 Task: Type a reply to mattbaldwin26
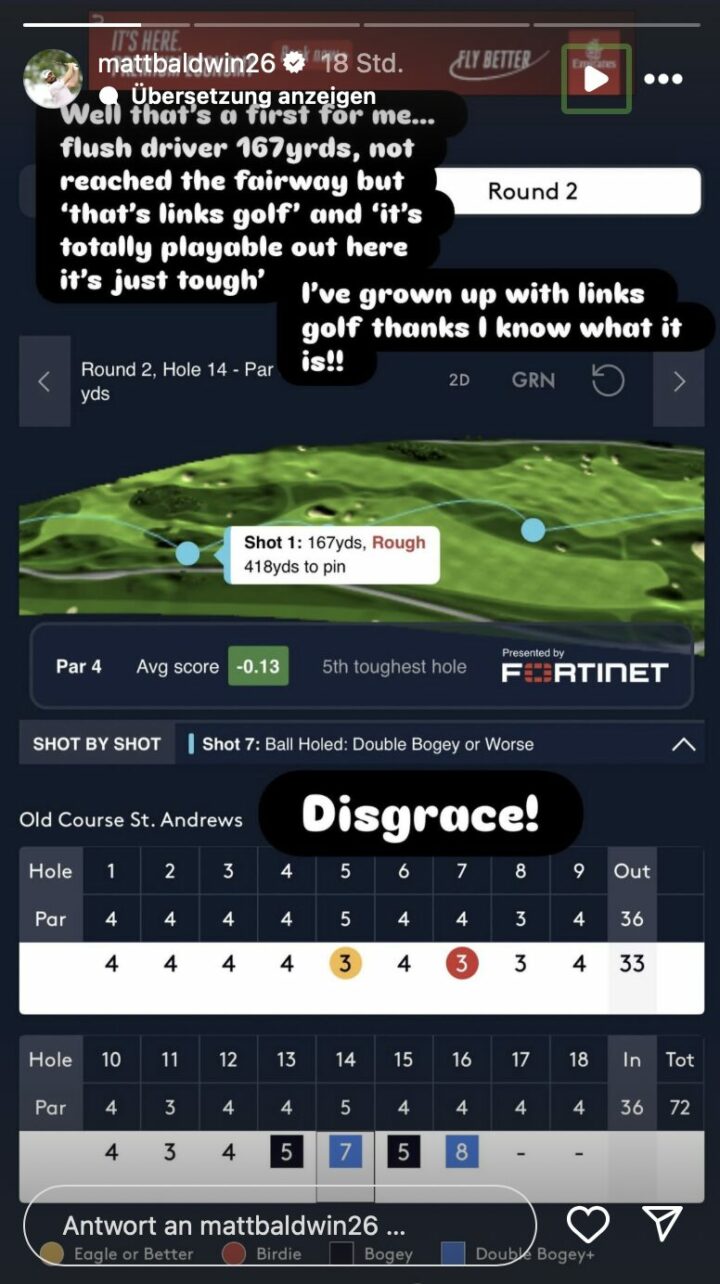click(280, 1226)
